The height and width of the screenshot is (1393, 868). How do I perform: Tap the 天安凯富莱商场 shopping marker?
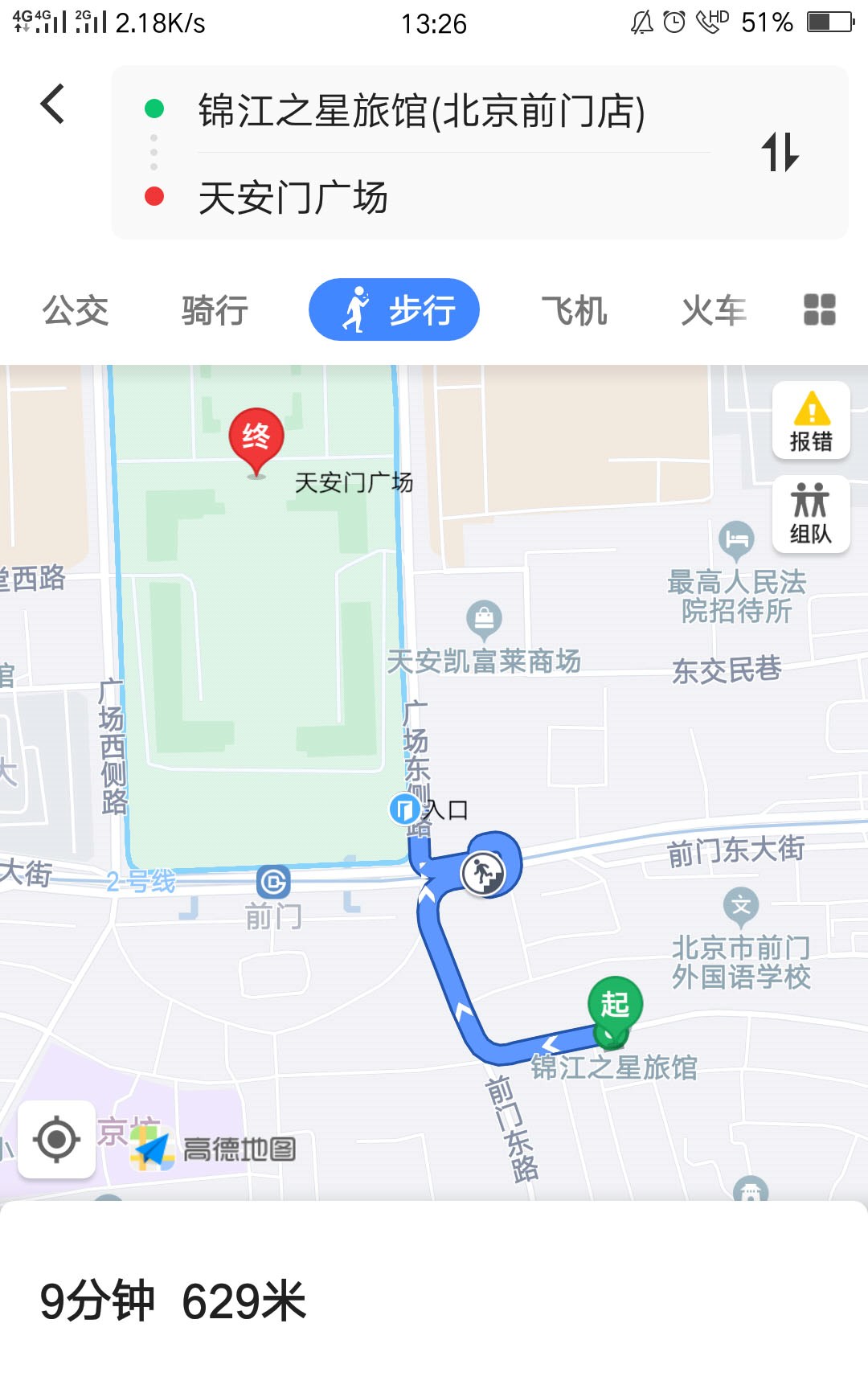click(x=484, y=618)
